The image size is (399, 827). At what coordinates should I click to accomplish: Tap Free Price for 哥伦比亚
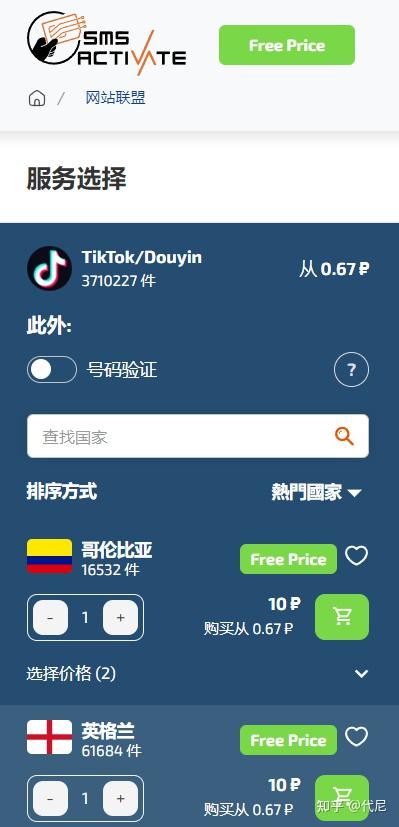[288, 559]
